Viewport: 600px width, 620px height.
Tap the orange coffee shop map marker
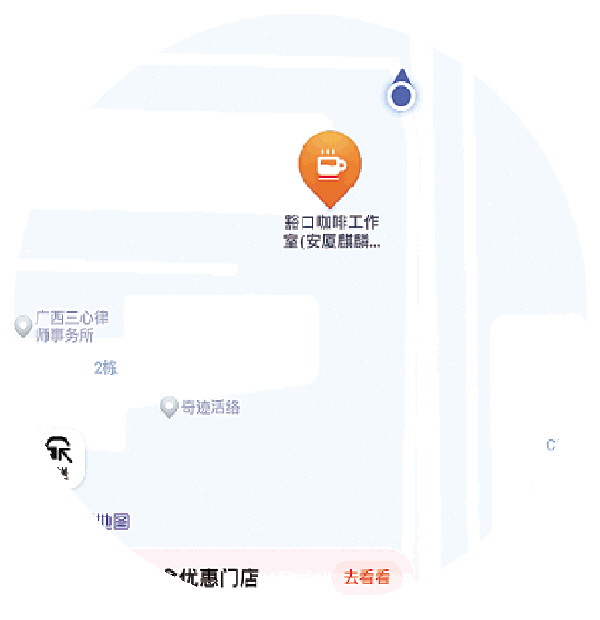[x=330, y=165]
